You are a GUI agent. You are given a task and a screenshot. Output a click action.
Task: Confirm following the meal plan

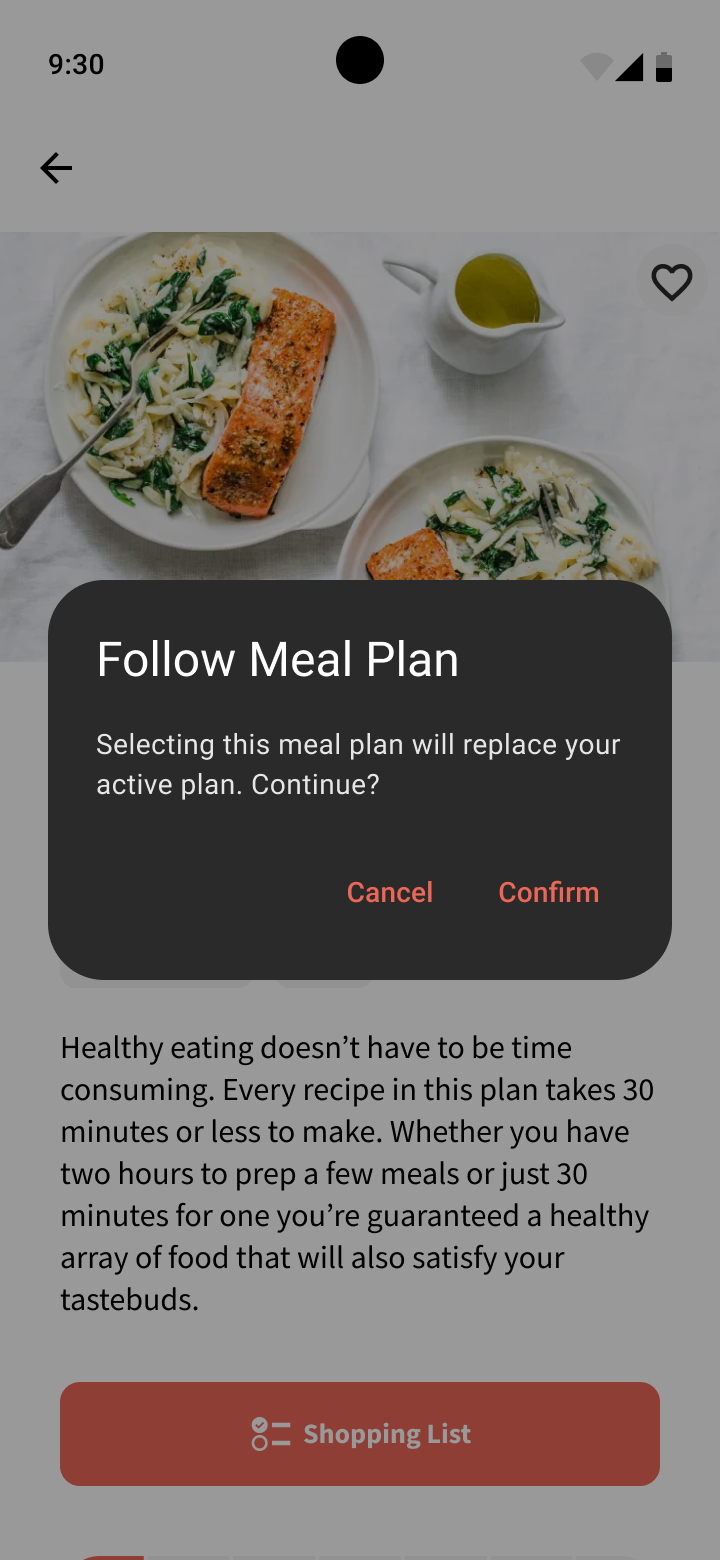click(x=548, y=892)
